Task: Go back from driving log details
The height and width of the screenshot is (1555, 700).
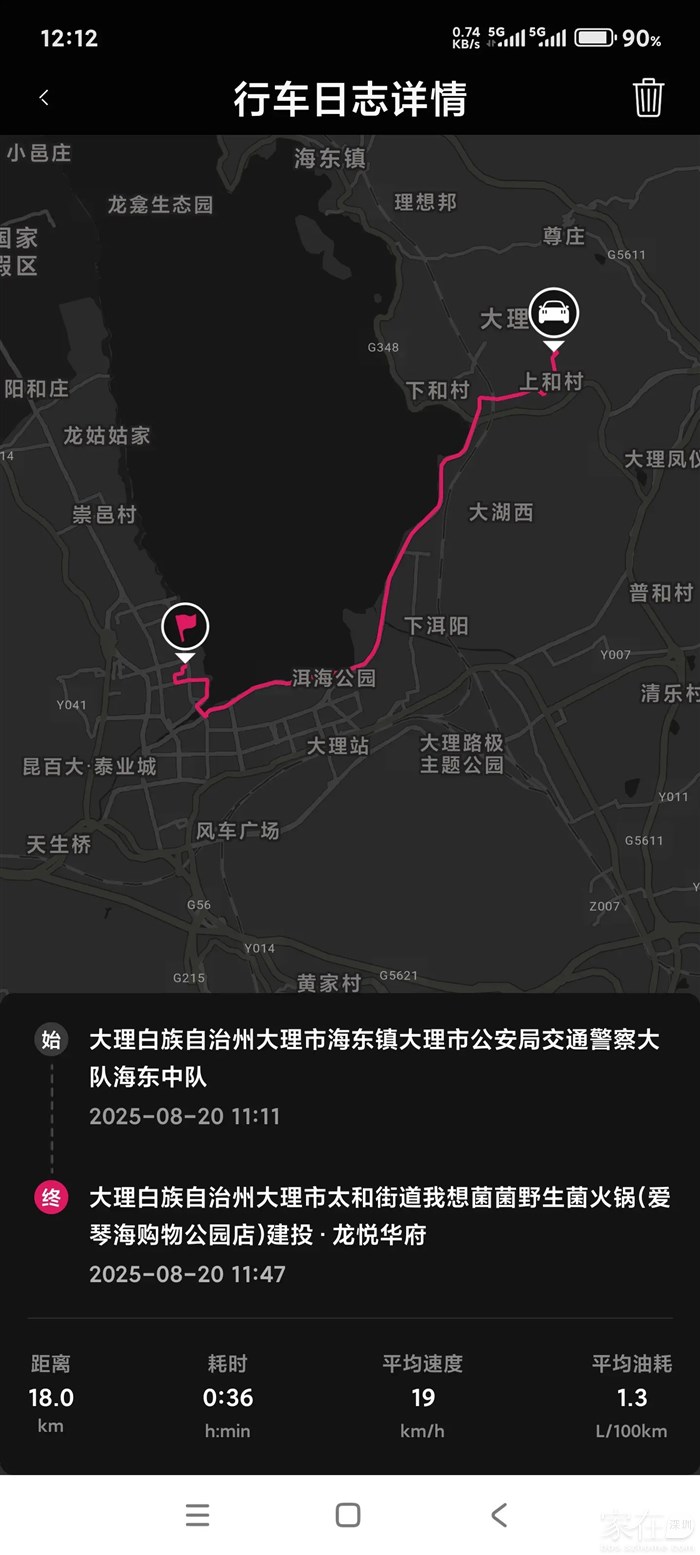Action: [44, 98]
